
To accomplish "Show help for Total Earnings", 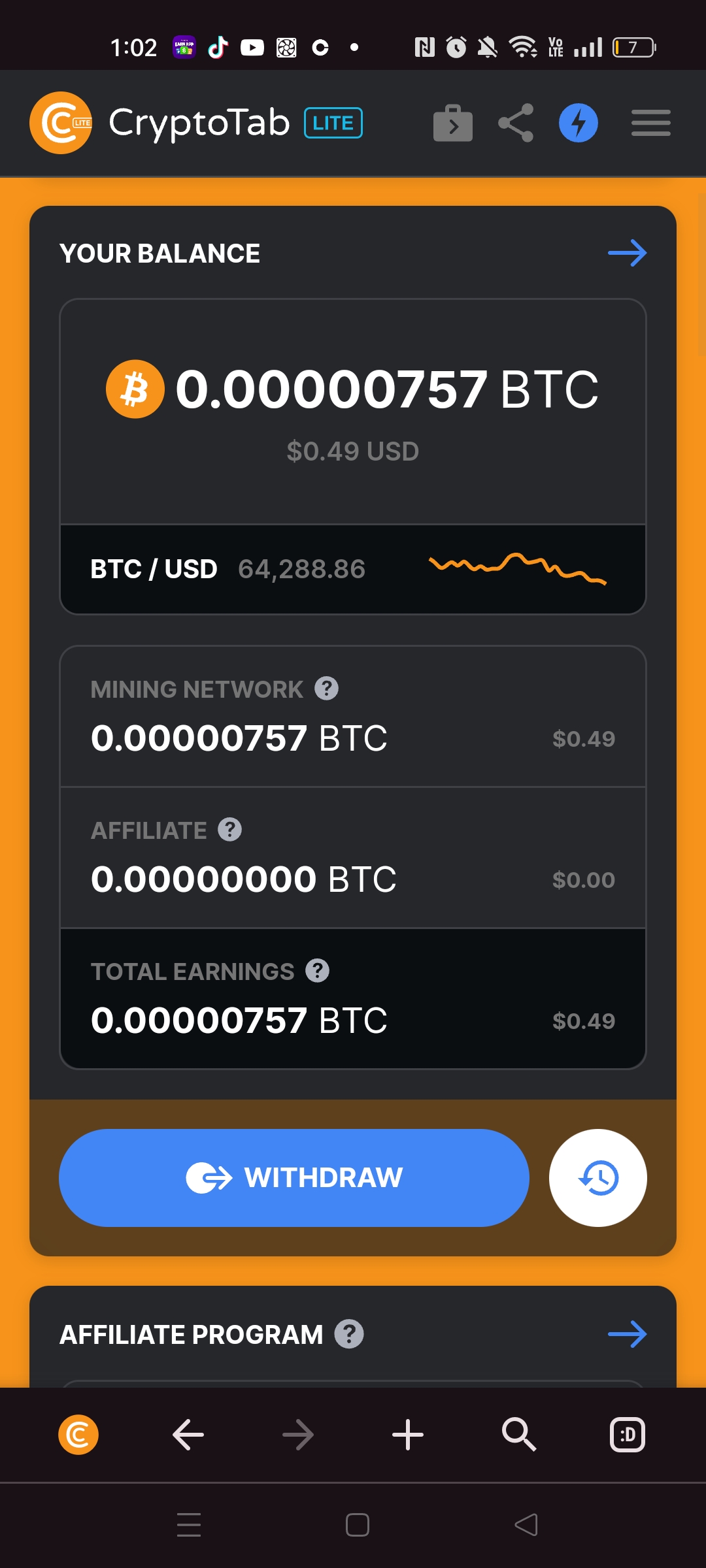I will click(318, 971).
